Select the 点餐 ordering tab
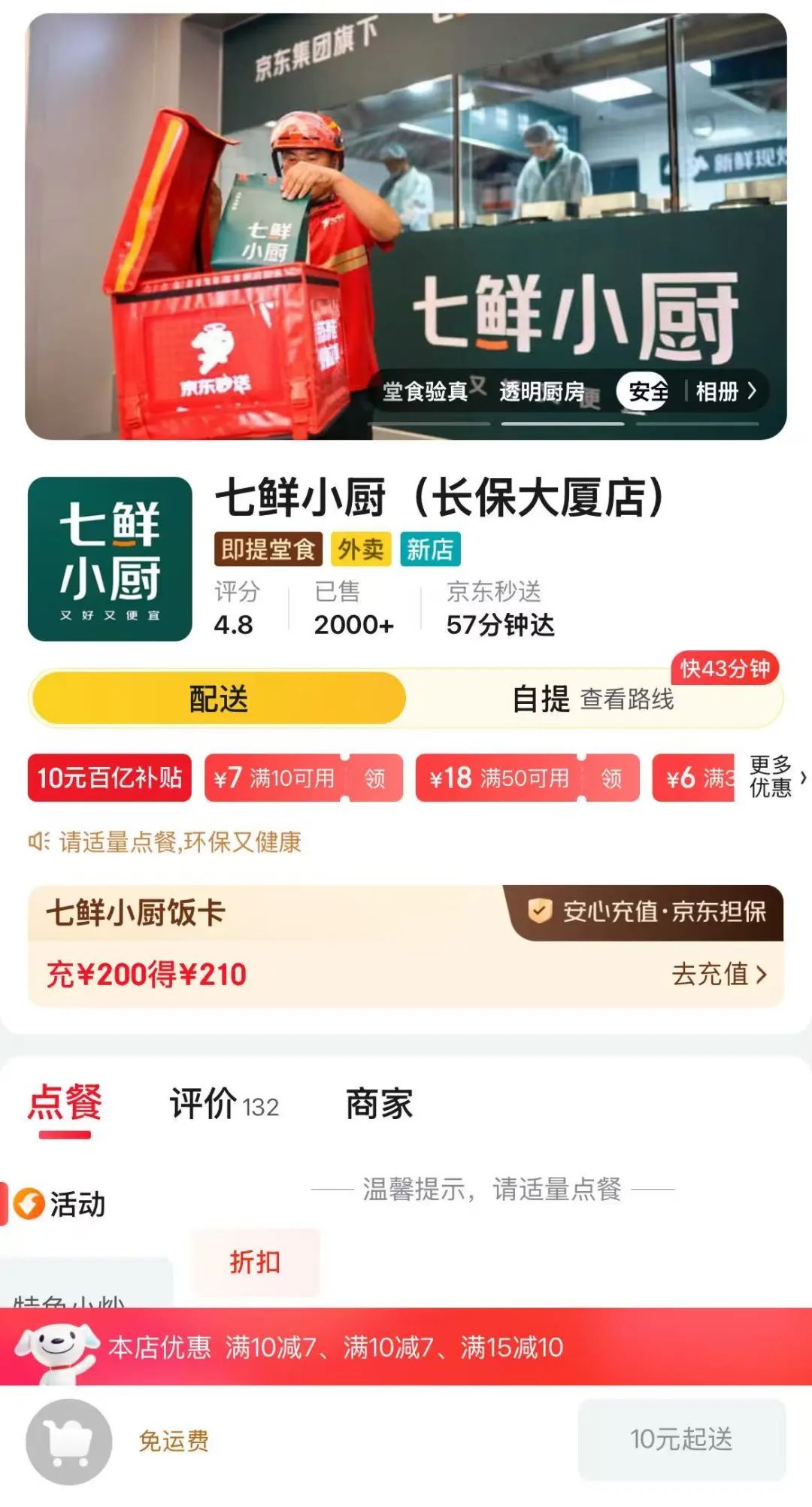812x1507 pixels. click(x=65, y=1104)
